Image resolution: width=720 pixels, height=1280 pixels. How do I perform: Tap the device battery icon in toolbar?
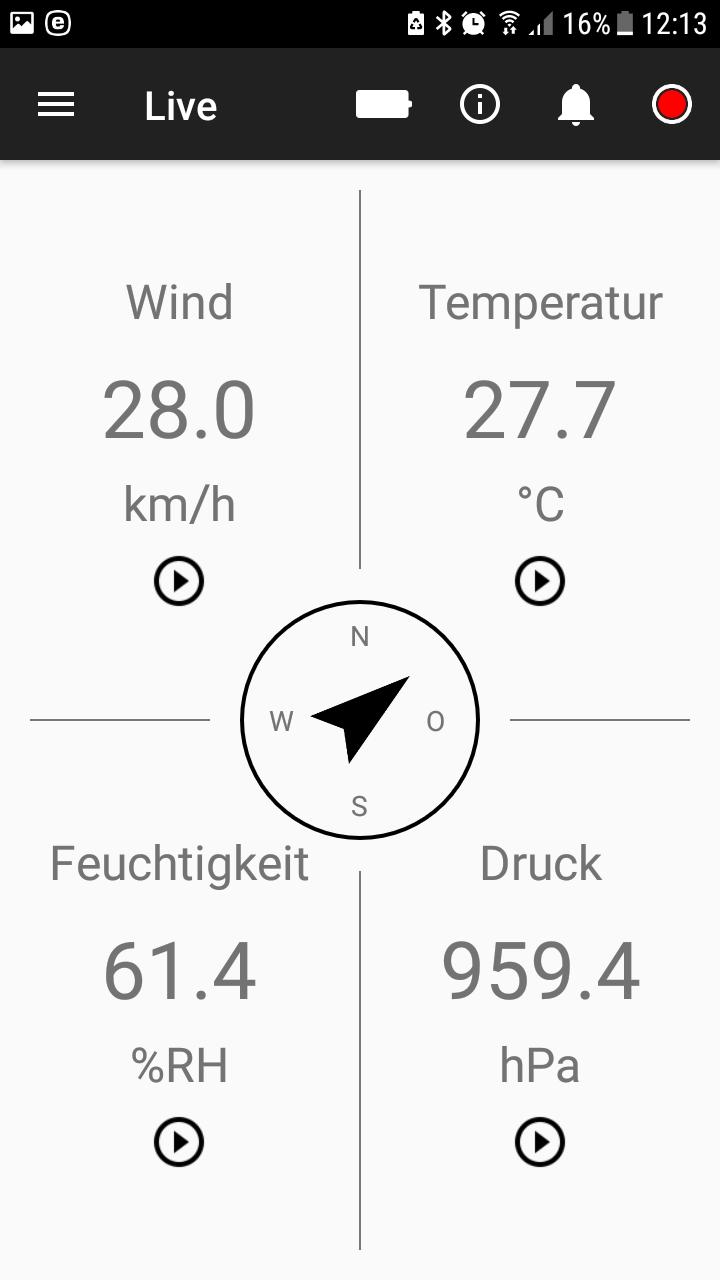point(383,104)
